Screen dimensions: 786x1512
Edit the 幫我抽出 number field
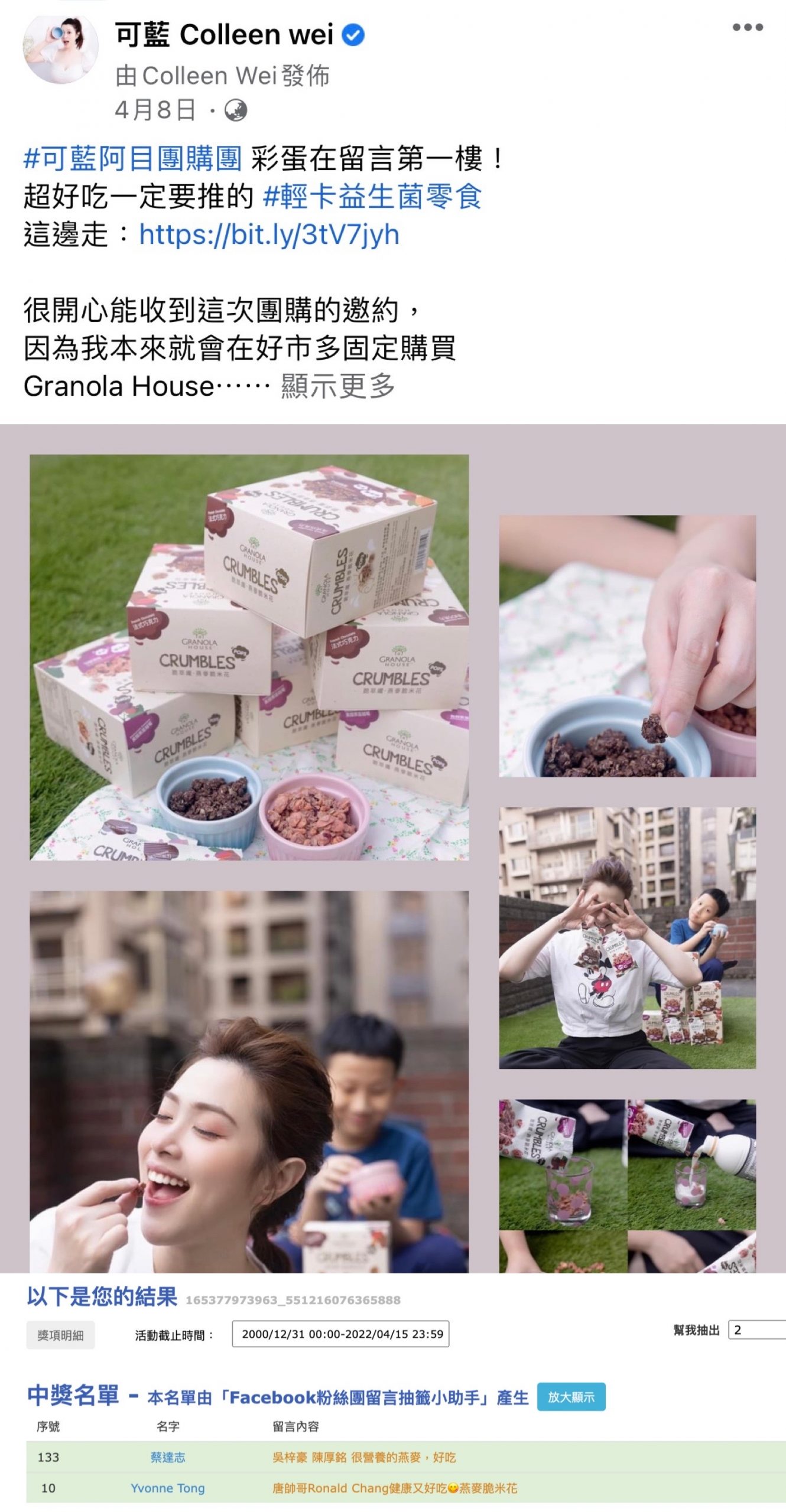tap(756, 1330)
